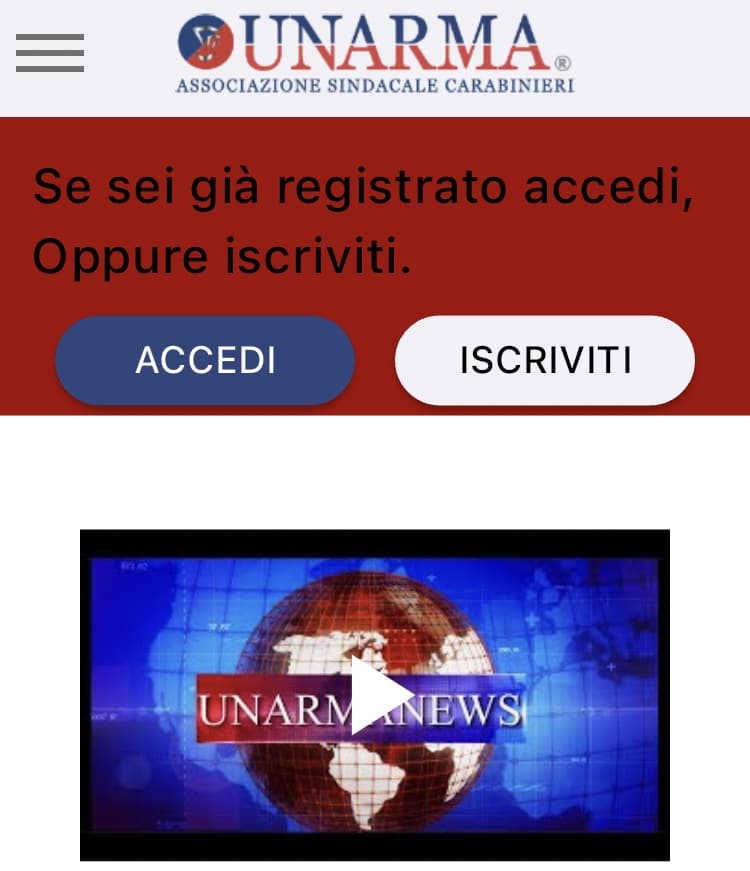Image resolution: width=750 pixels, height=871 pixels.
Task: Play the UNARMA News video
Action: (x=381, y=695)
